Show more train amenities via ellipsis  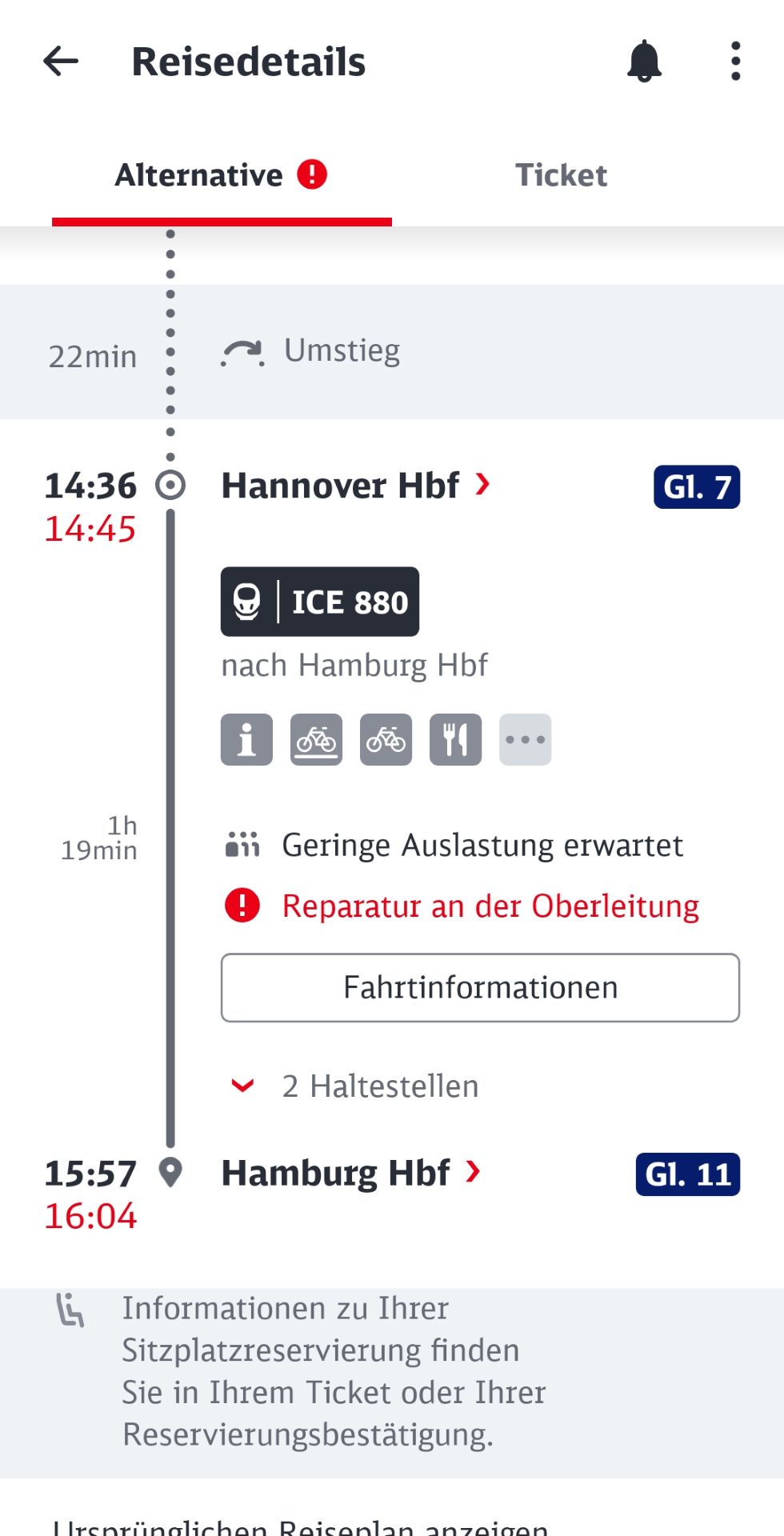pyautogui.click(x=525, y=740)
